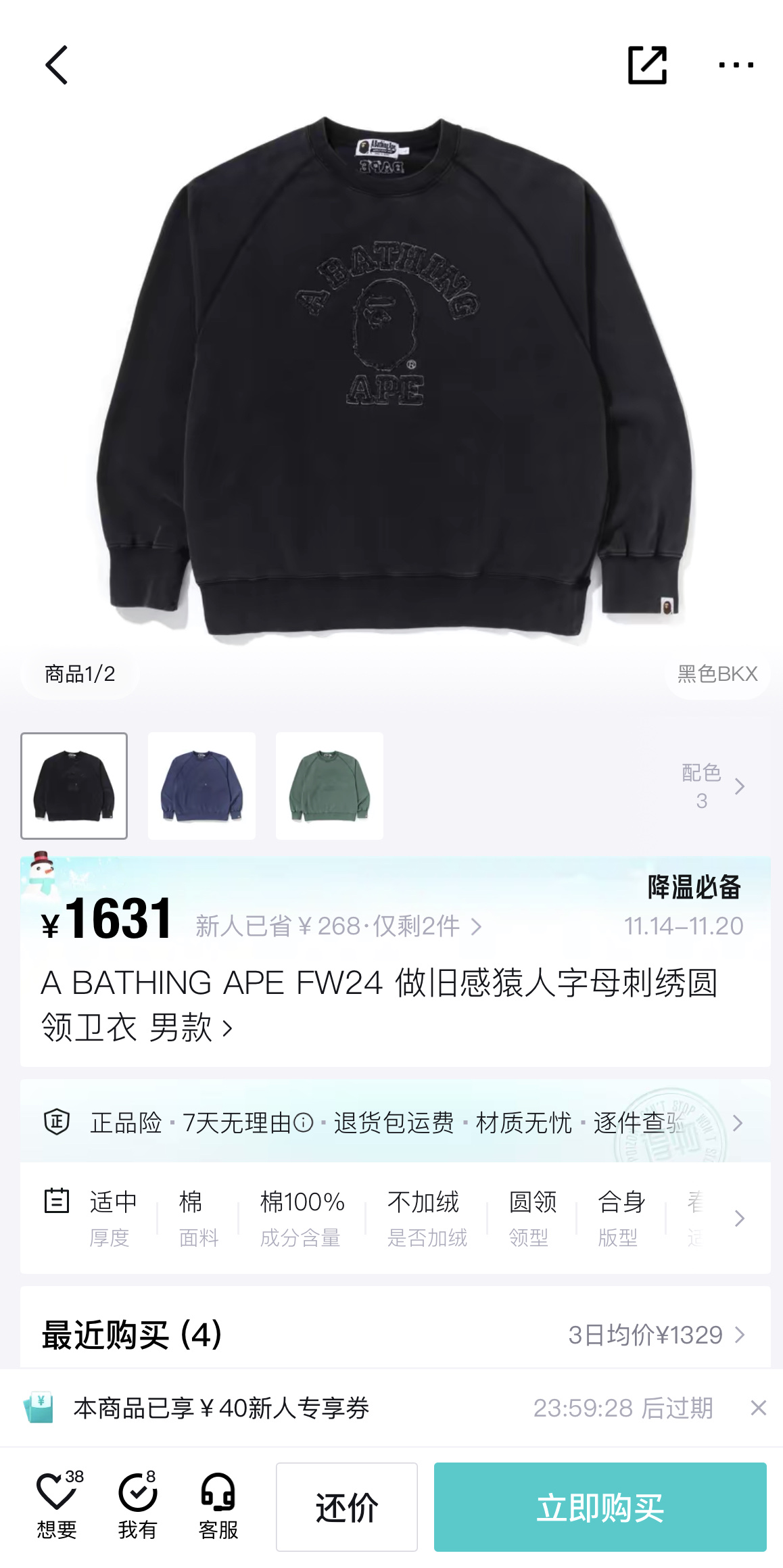Select the black sweatshirt color thumbnail
The height and width of the screenshot is (1568, 783).
(74, 786)
